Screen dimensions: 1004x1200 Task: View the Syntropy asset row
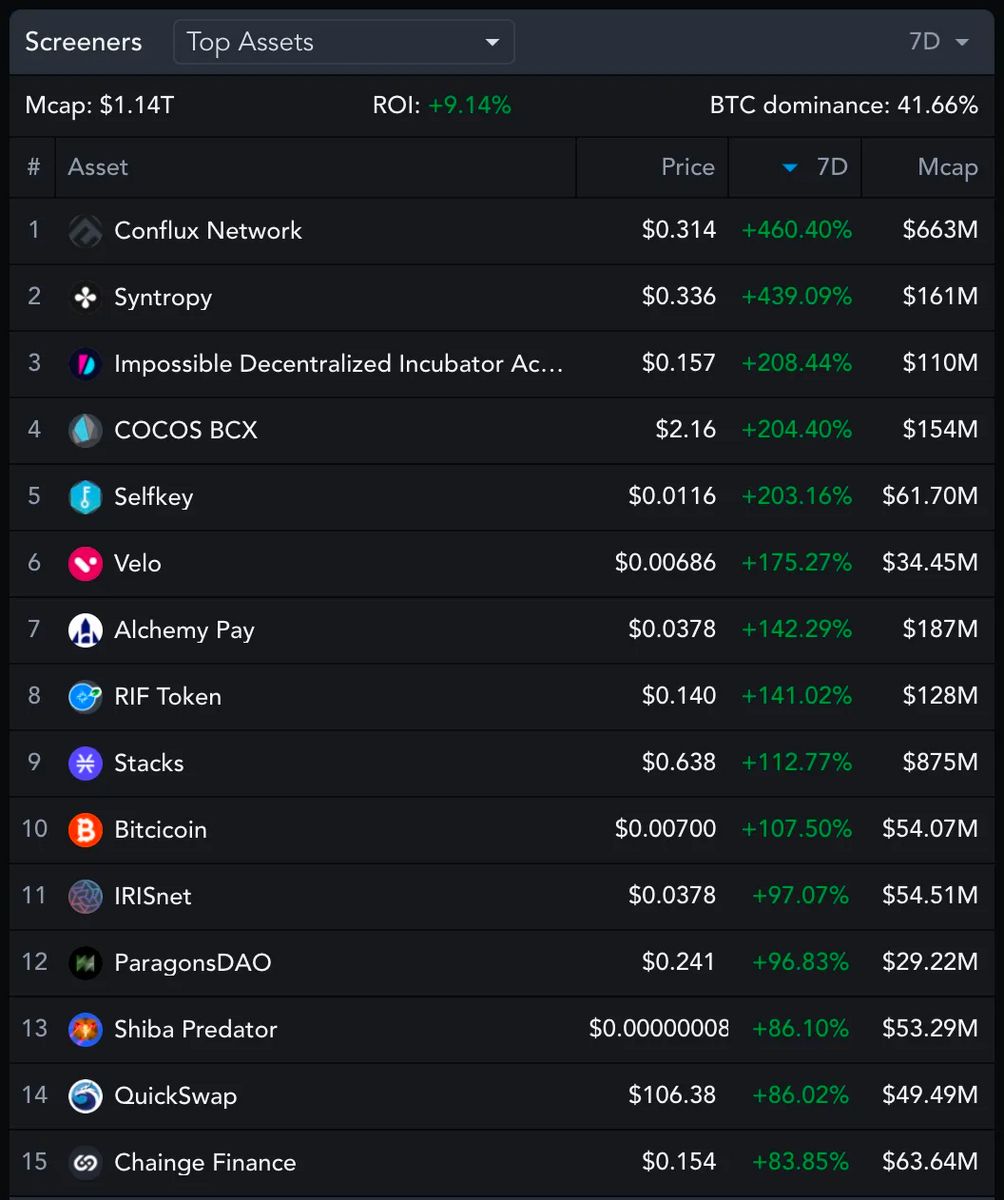[163, 298]
